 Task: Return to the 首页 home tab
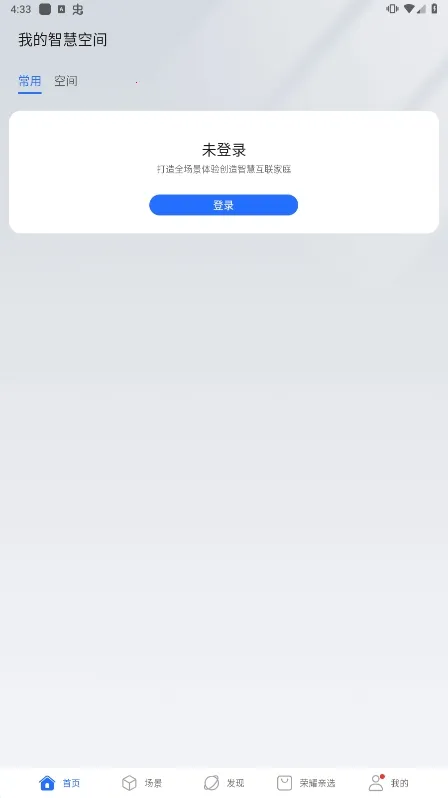[60, 783]
